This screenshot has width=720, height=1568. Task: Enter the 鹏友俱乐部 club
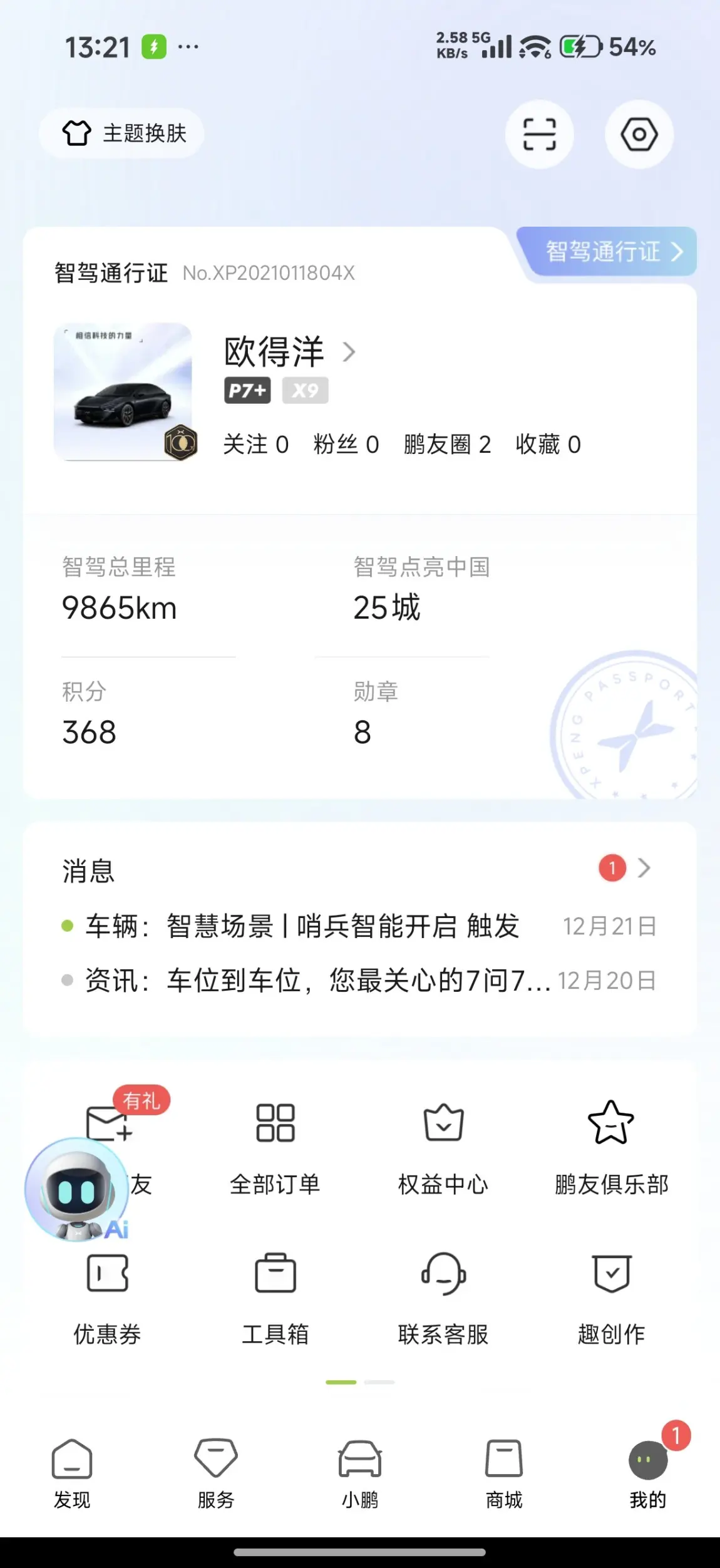[611, 1148]
